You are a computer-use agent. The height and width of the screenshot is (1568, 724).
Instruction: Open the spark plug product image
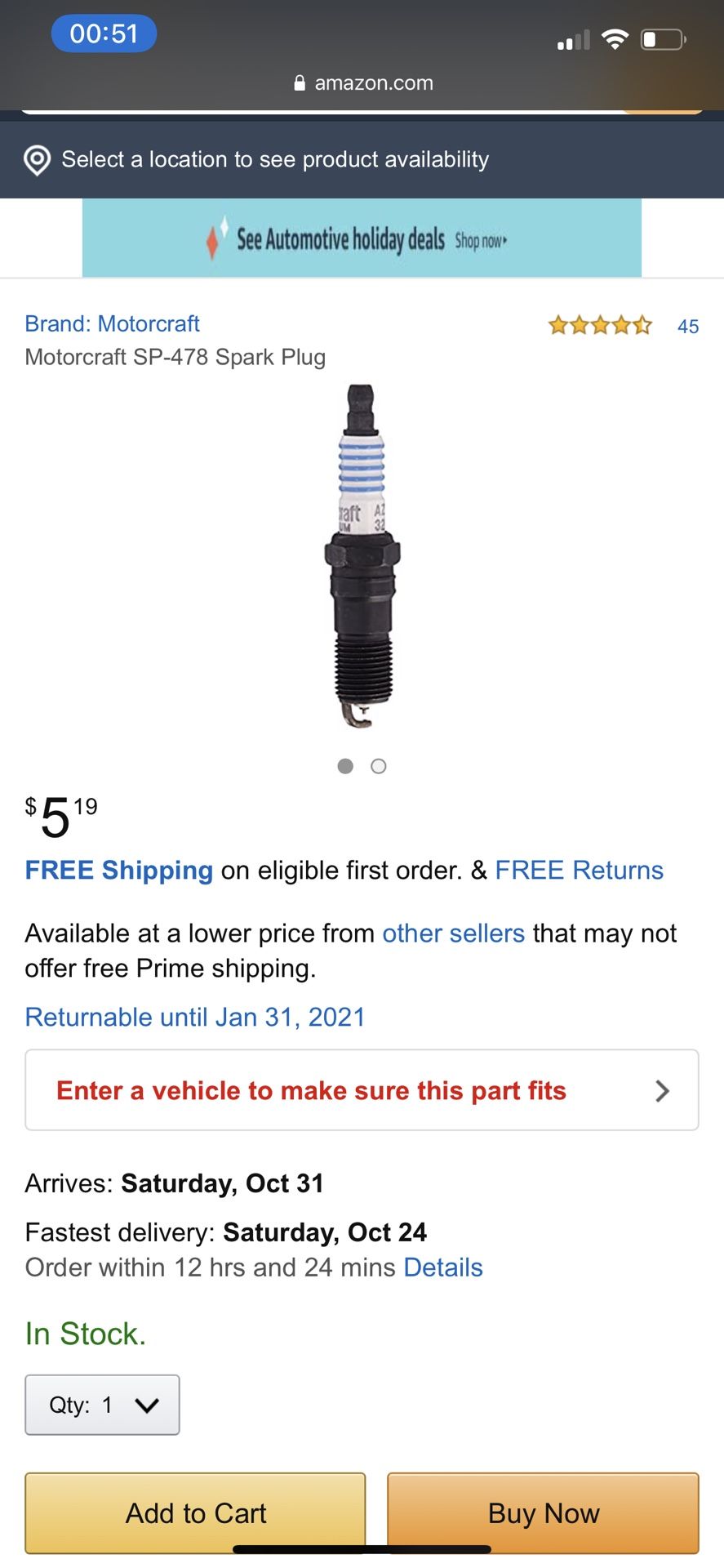tap(362, 555)
